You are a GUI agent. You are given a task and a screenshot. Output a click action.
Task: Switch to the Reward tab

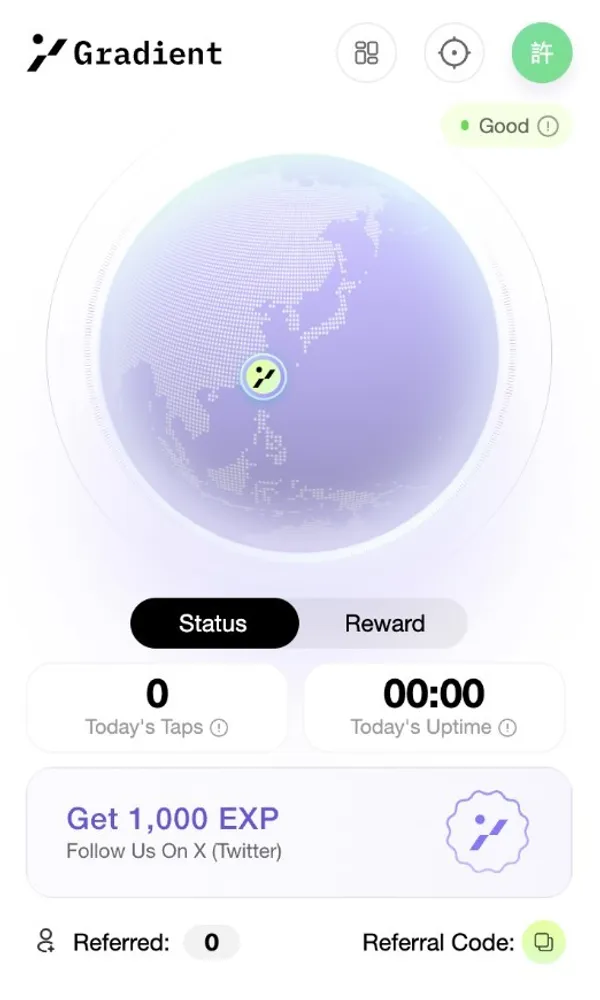coord(384,623)
